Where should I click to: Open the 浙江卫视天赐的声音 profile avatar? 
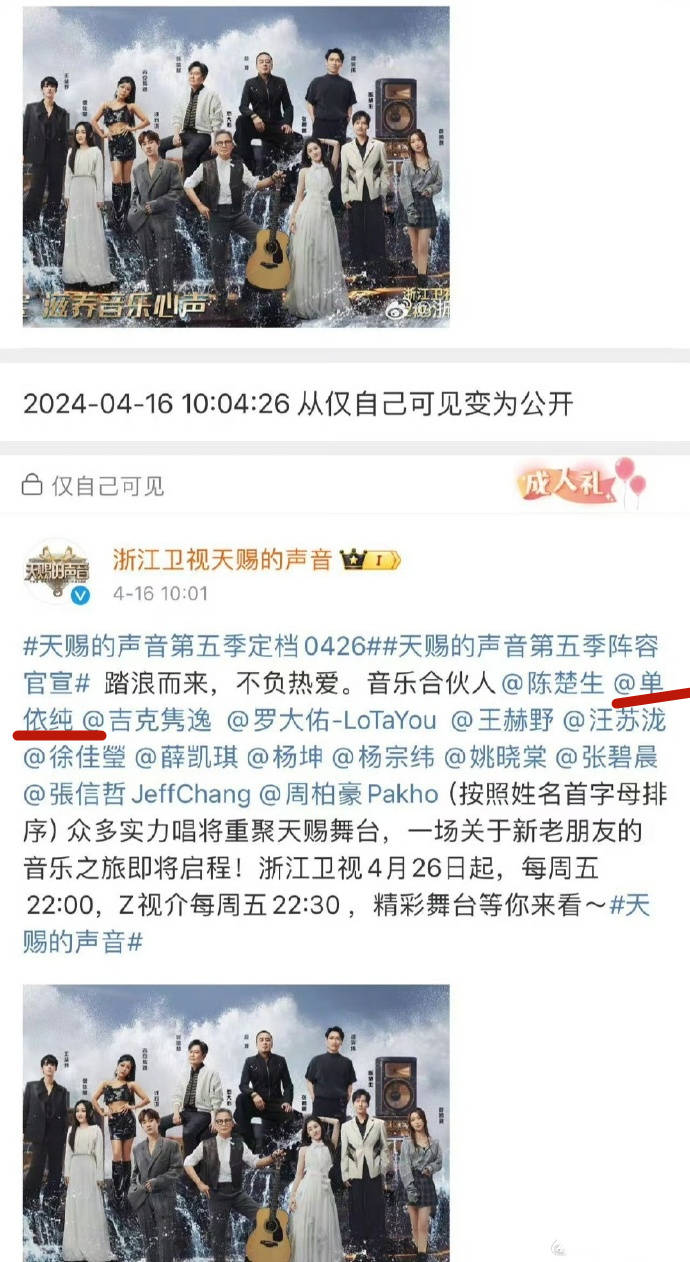coord(57,570)
